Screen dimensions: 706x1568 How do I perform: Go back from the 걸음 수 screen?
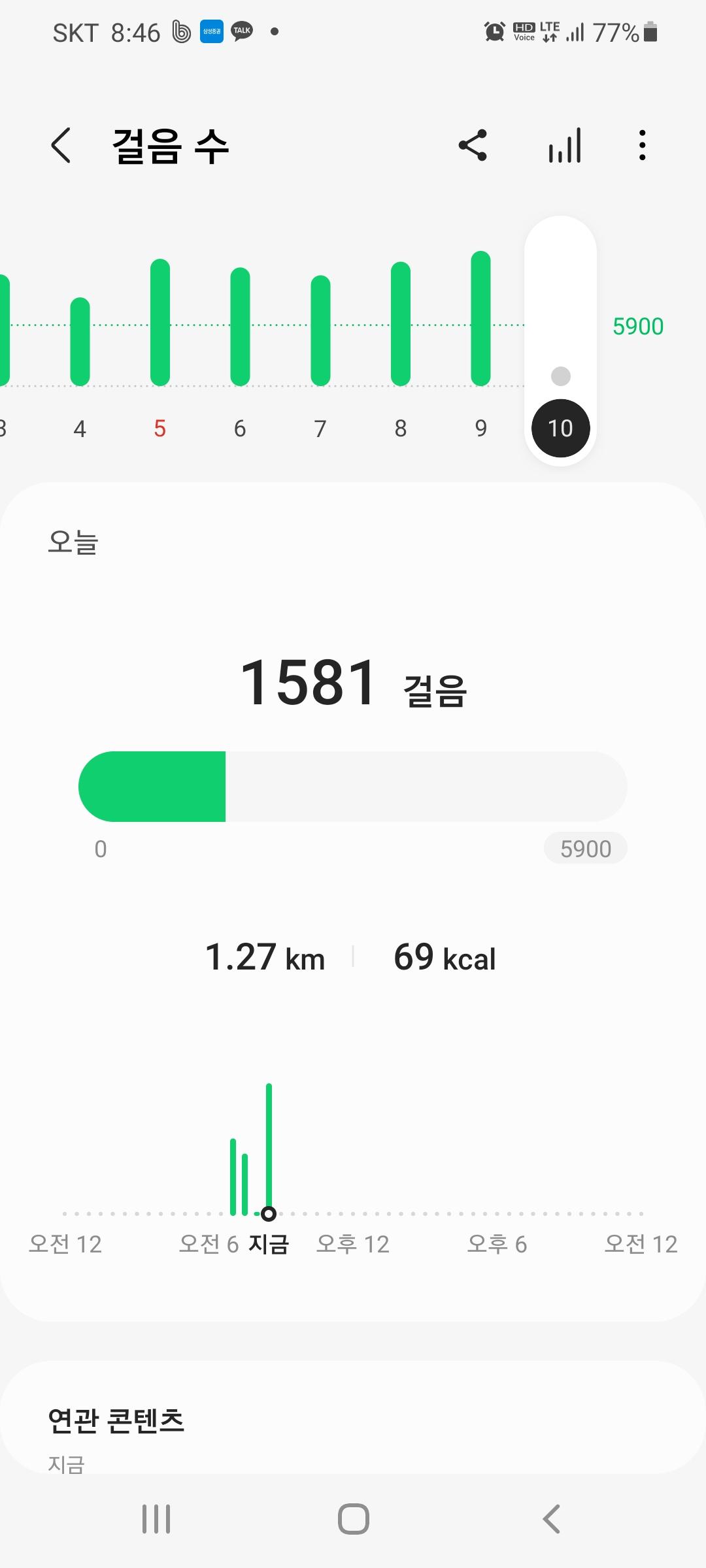click(x=61, y=145)
